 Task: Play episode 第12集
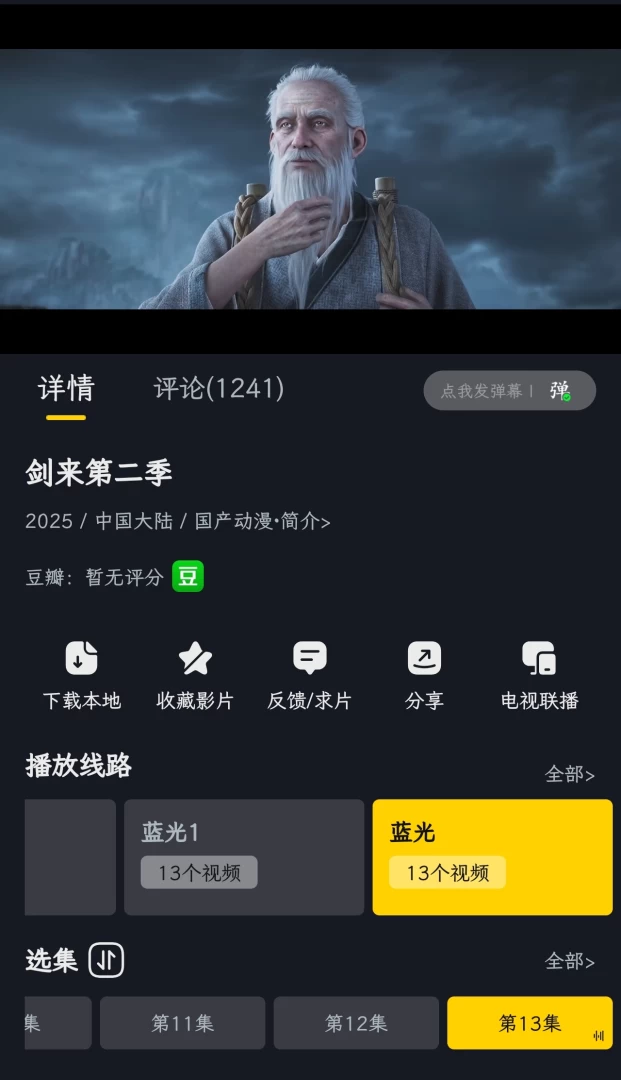point(356,1023)
